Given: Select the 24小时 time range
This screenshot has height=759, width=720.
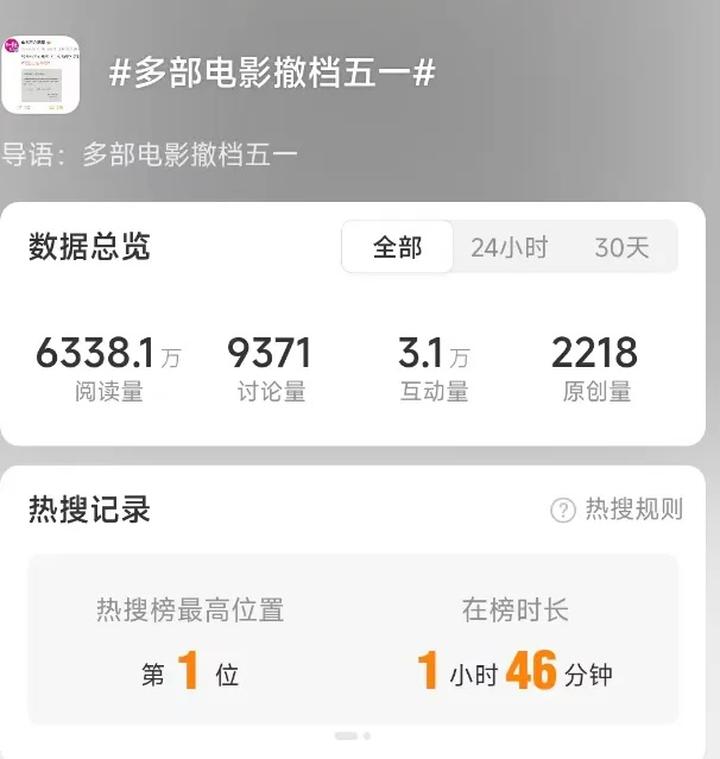Looking at the screenshot, I should (x=509, y=247).
